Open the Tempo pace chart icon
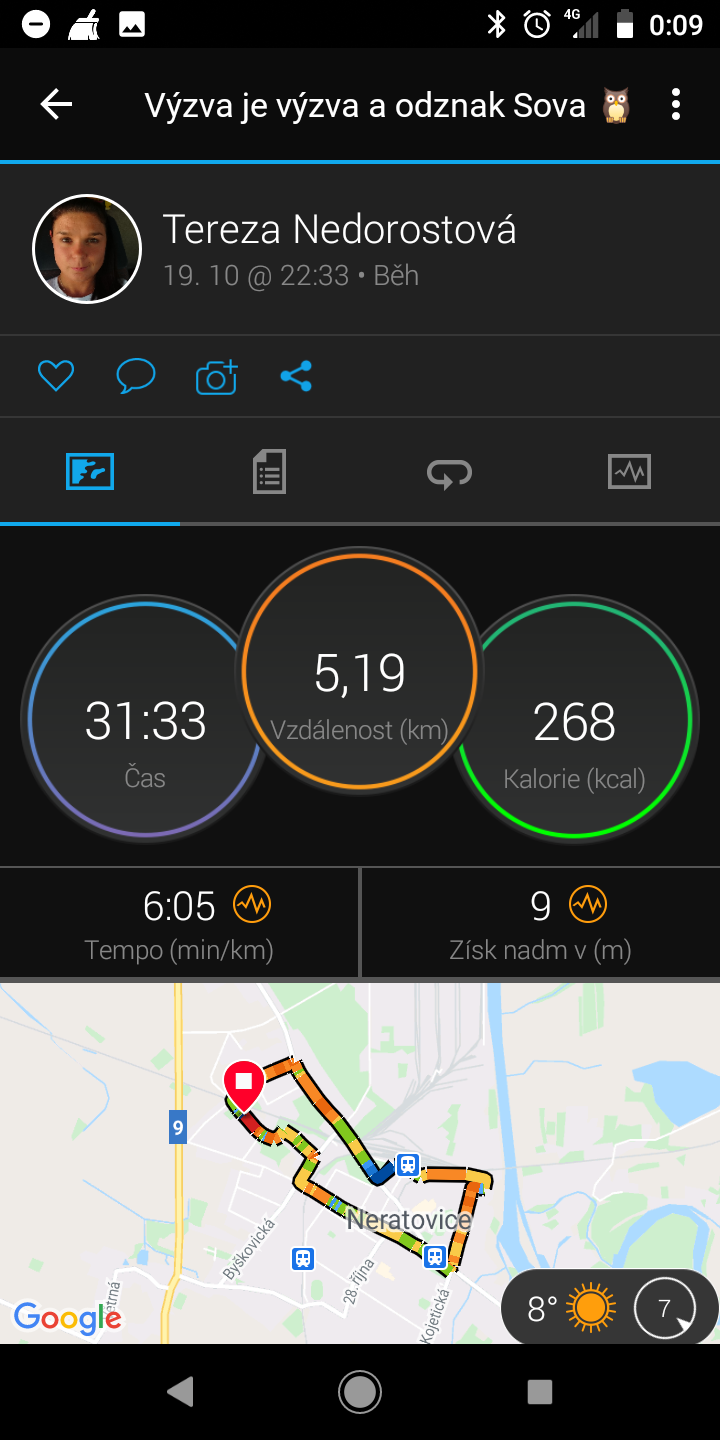The image size is (720, 1440). (x=252, y=905)
